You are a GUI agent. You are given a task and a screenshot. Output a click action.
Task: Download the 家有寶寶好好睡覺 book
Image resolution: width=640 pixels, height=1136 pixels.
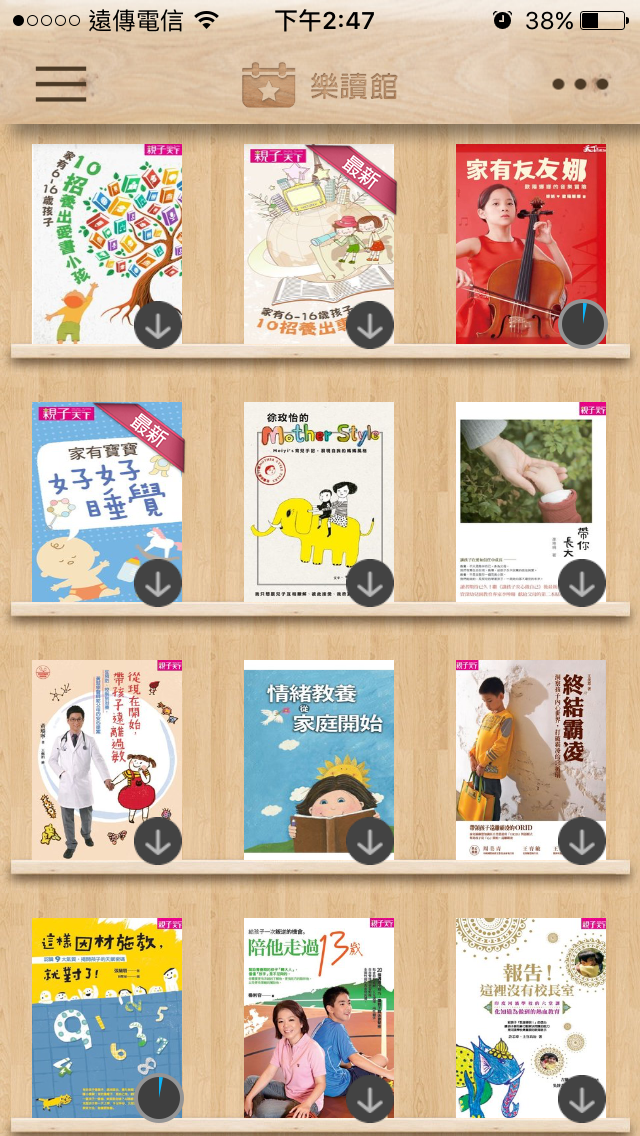[x=158, y=582]
